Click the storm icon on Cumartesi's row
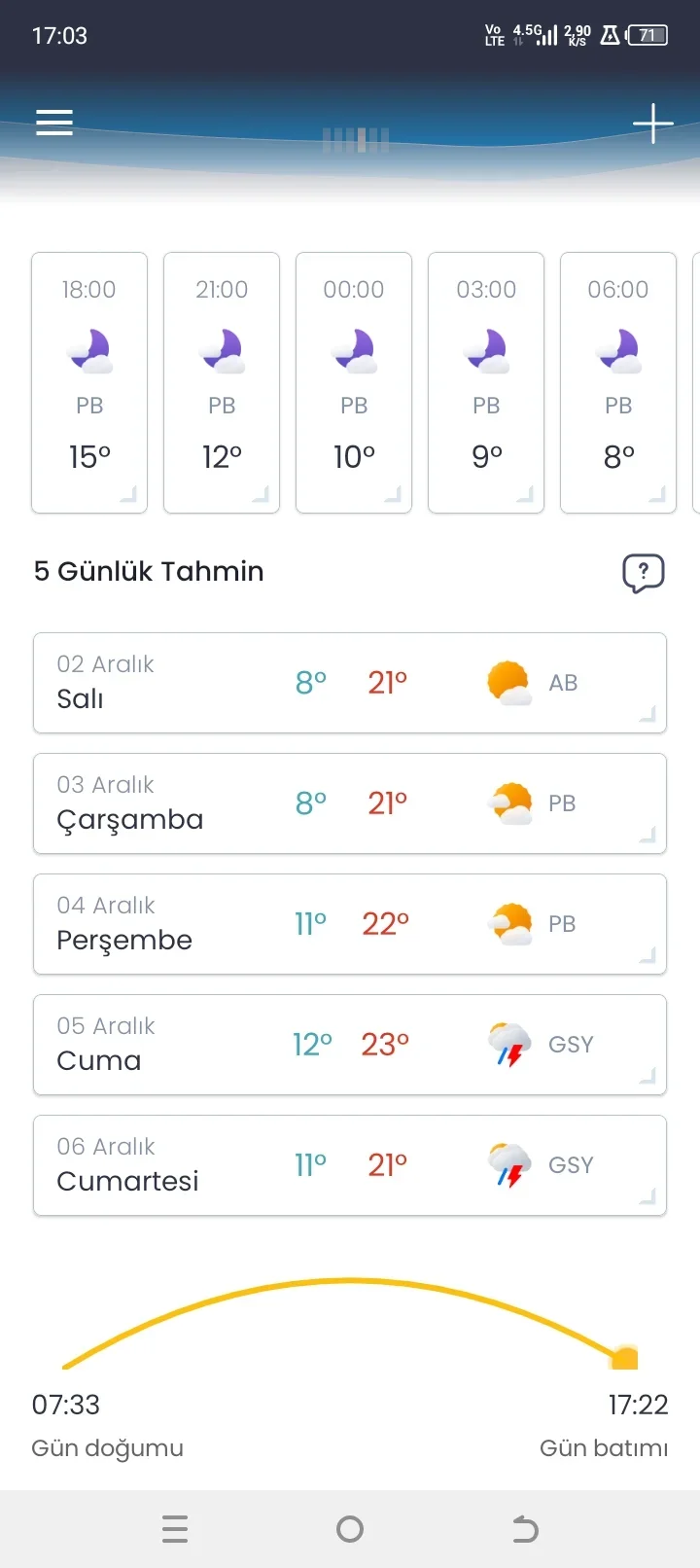The height and width of the screenshot is (1568, 700). [x=507, y=1164]
